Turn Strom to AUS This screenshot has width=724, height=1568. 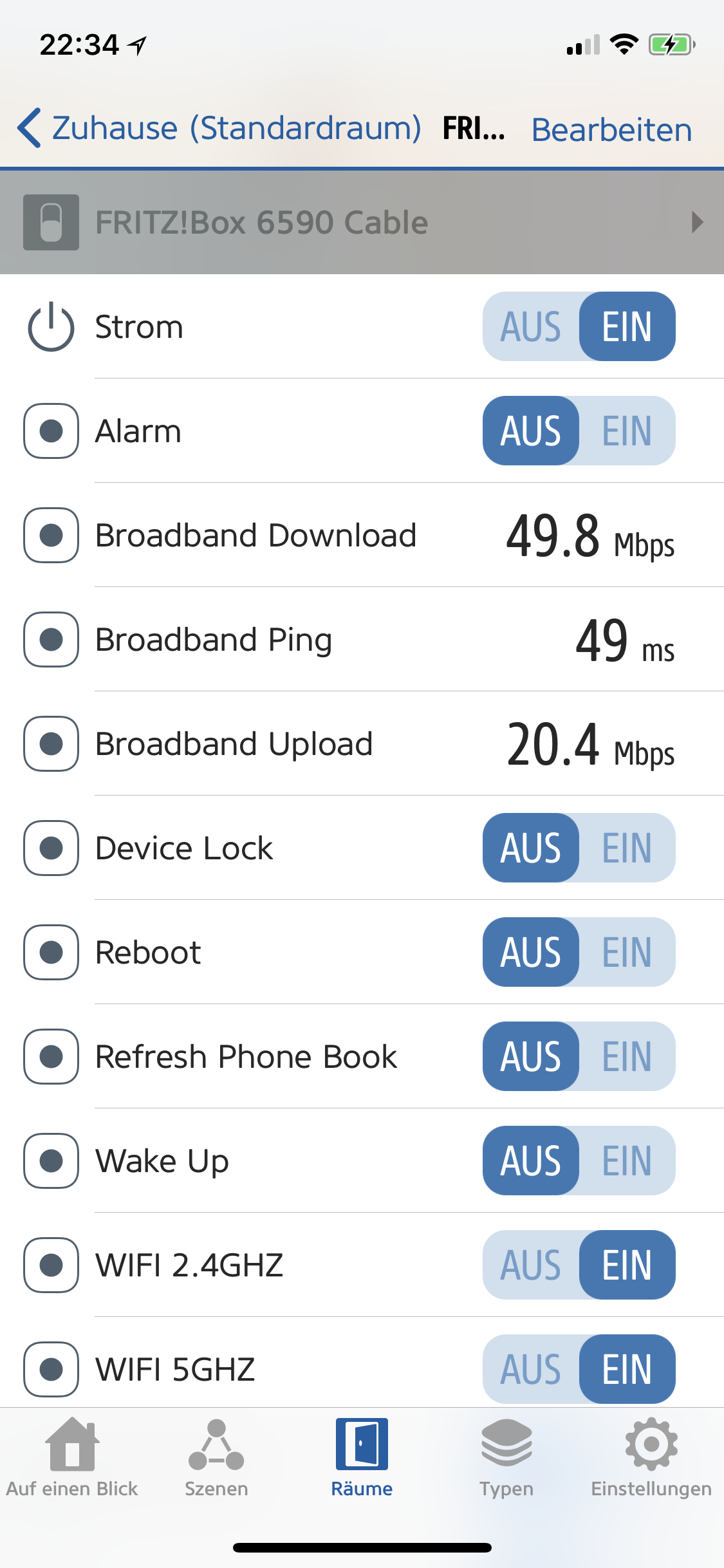(x=531, y=326)
